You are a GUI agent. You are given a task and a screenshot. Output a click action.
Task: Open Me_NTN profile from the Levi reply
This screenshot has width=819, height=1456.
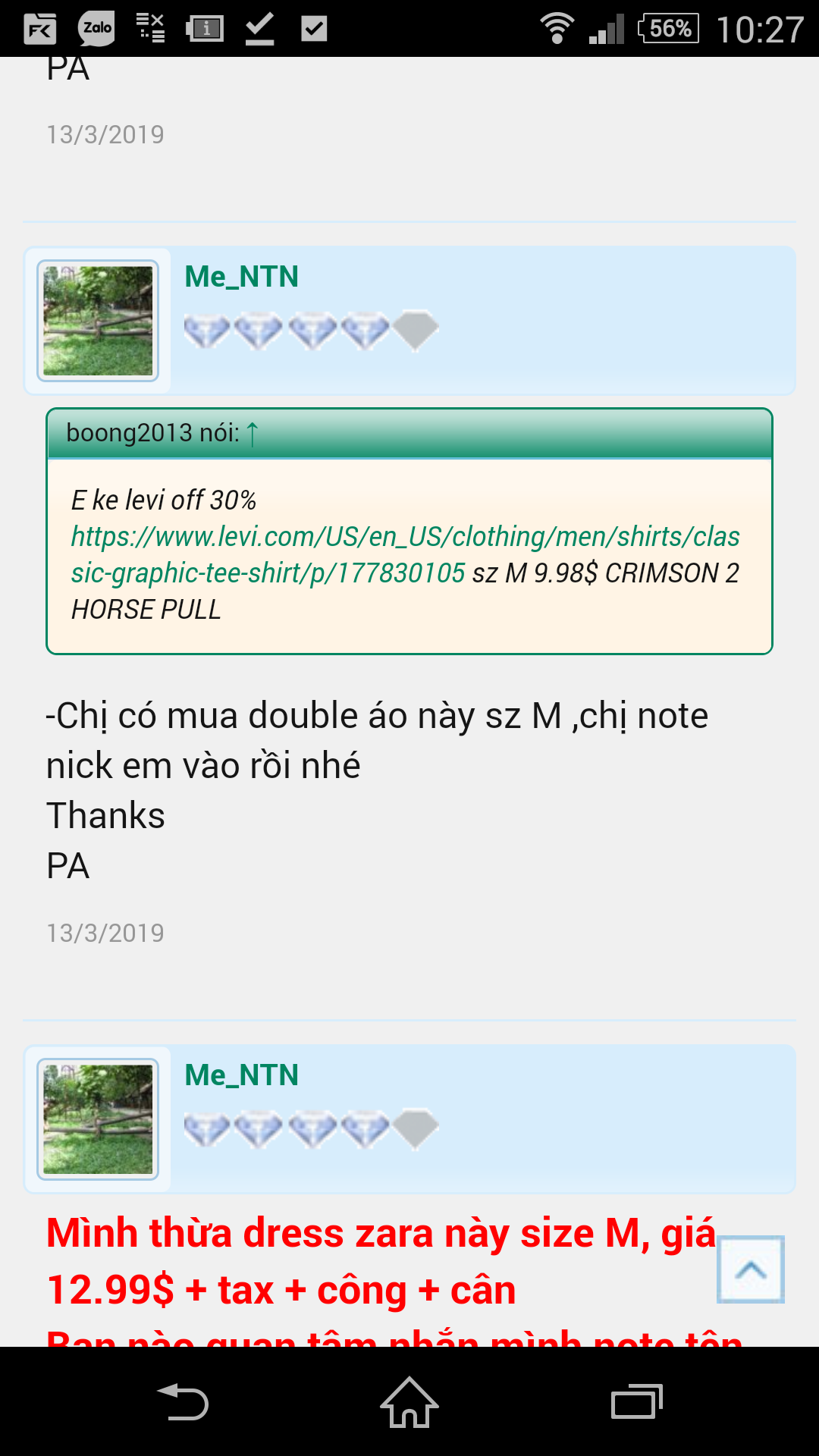click(x=241, y=277)
